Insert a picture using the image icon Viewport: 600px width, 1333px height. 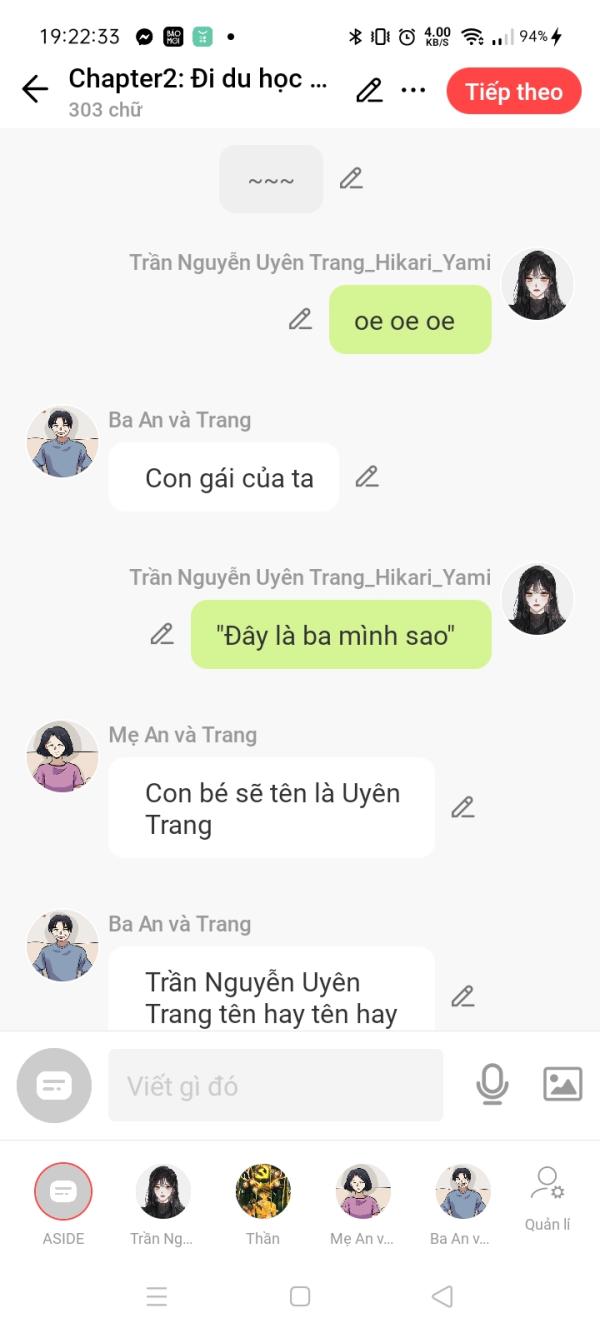[563, 1084]
